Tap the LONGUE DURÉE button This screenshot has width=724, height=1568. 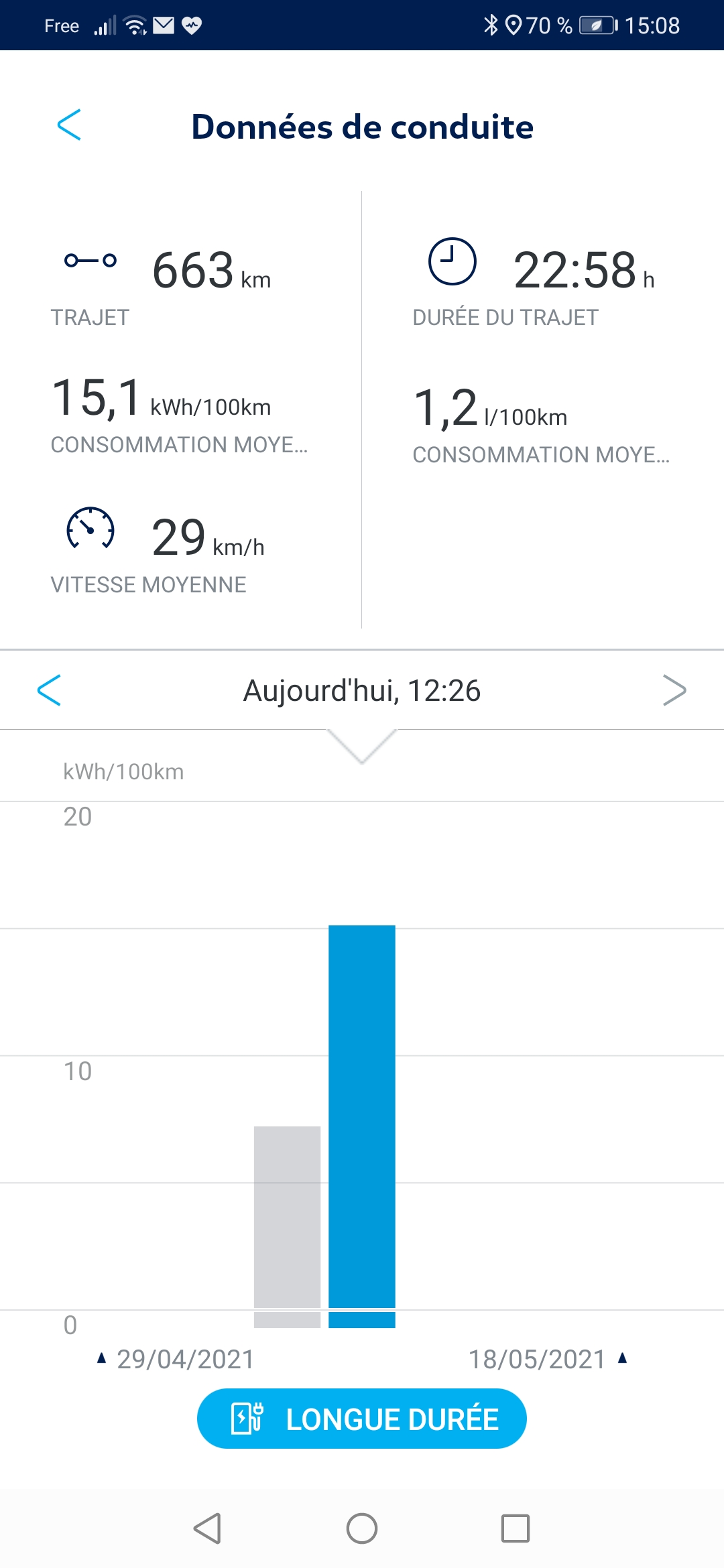(x=362, y=1419)
